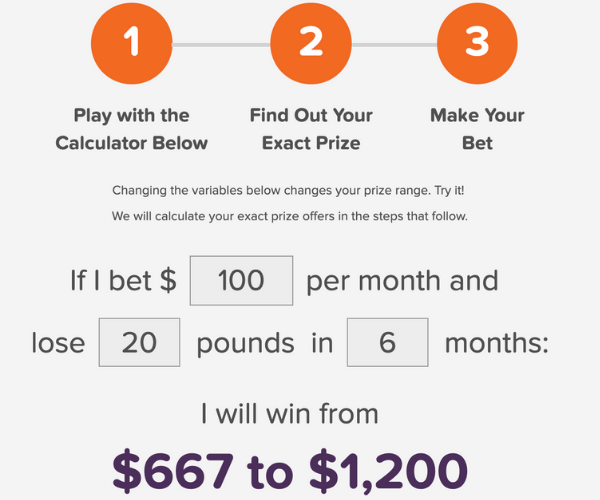Screen dimensions: 600x500
Task: Change the pounds to lose field
Action: tap(140, 343)
